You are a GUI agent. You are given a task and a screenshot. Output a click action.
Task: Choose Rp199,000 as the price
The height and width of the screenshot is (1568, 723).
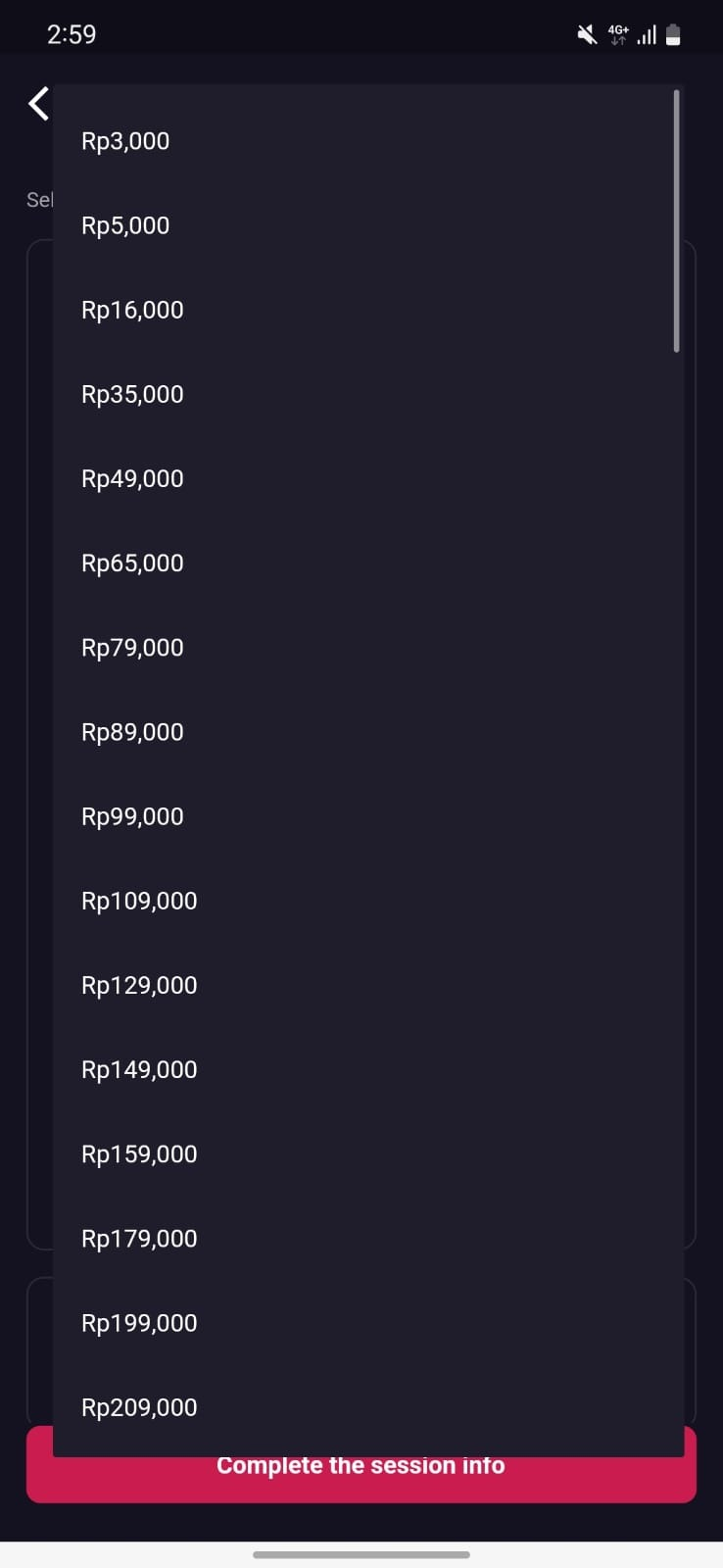click(139, 1323)
